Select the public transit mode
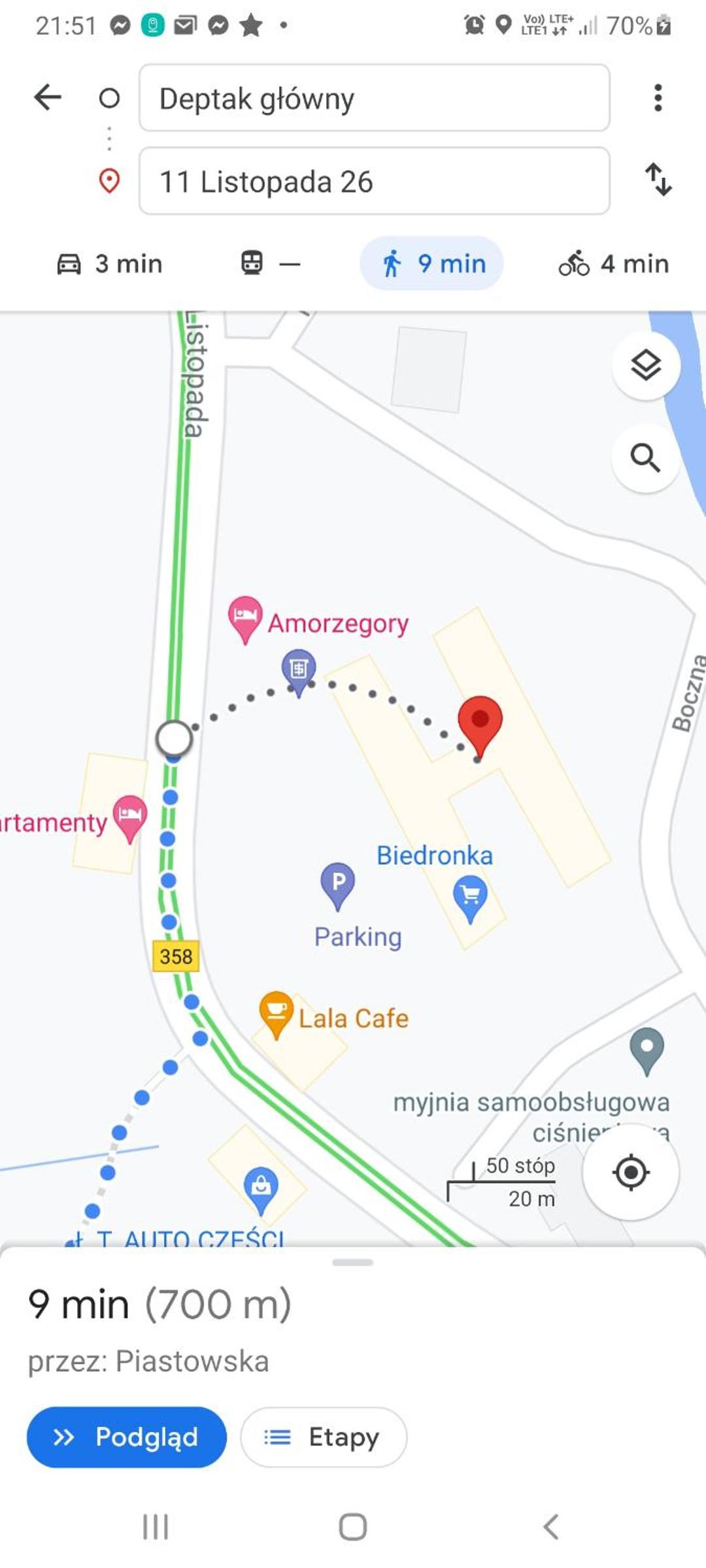The image size is (706, 1568). tap(271, 264)
